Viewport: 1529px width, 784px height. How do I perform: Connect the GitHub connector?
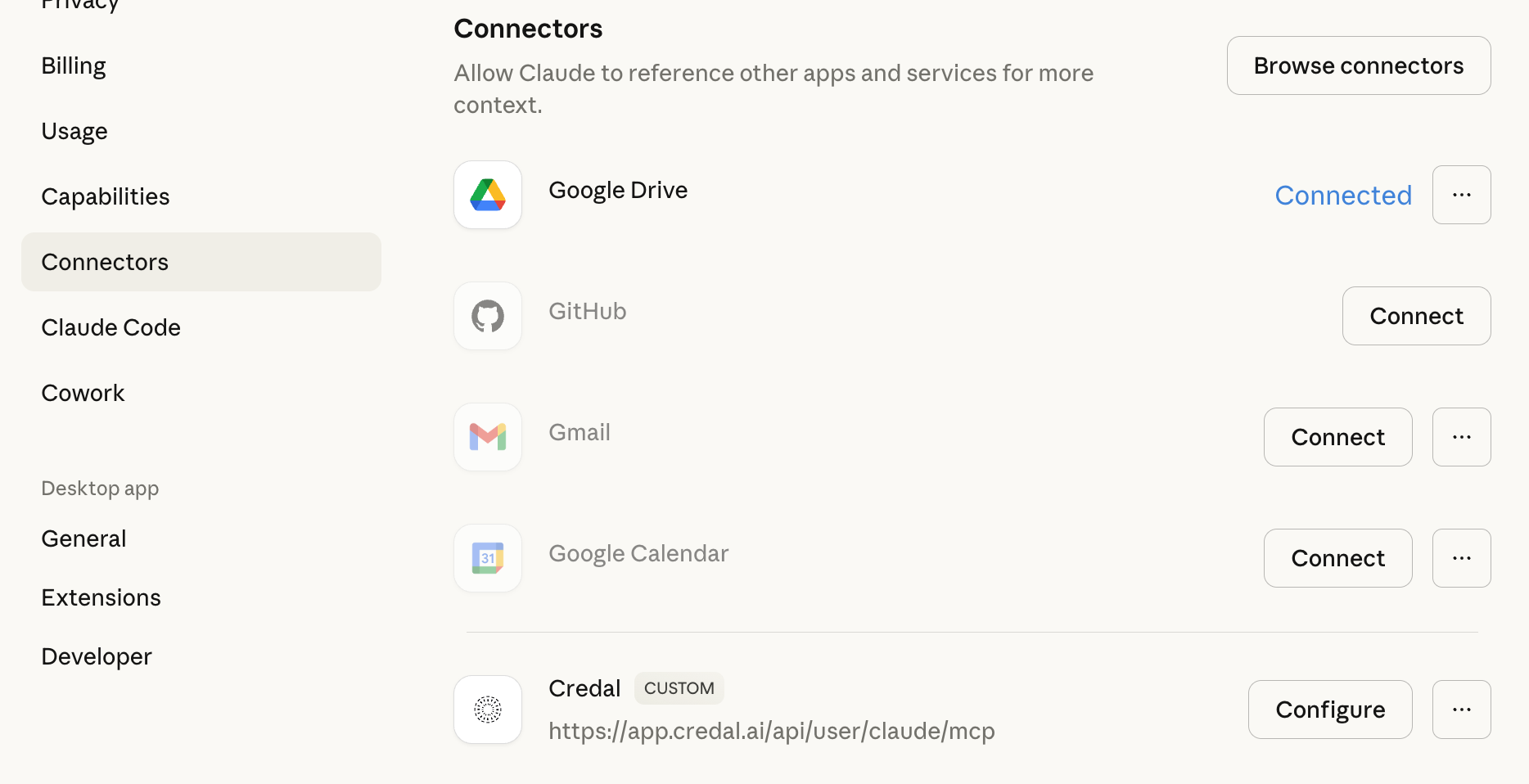click(1416, 316)
